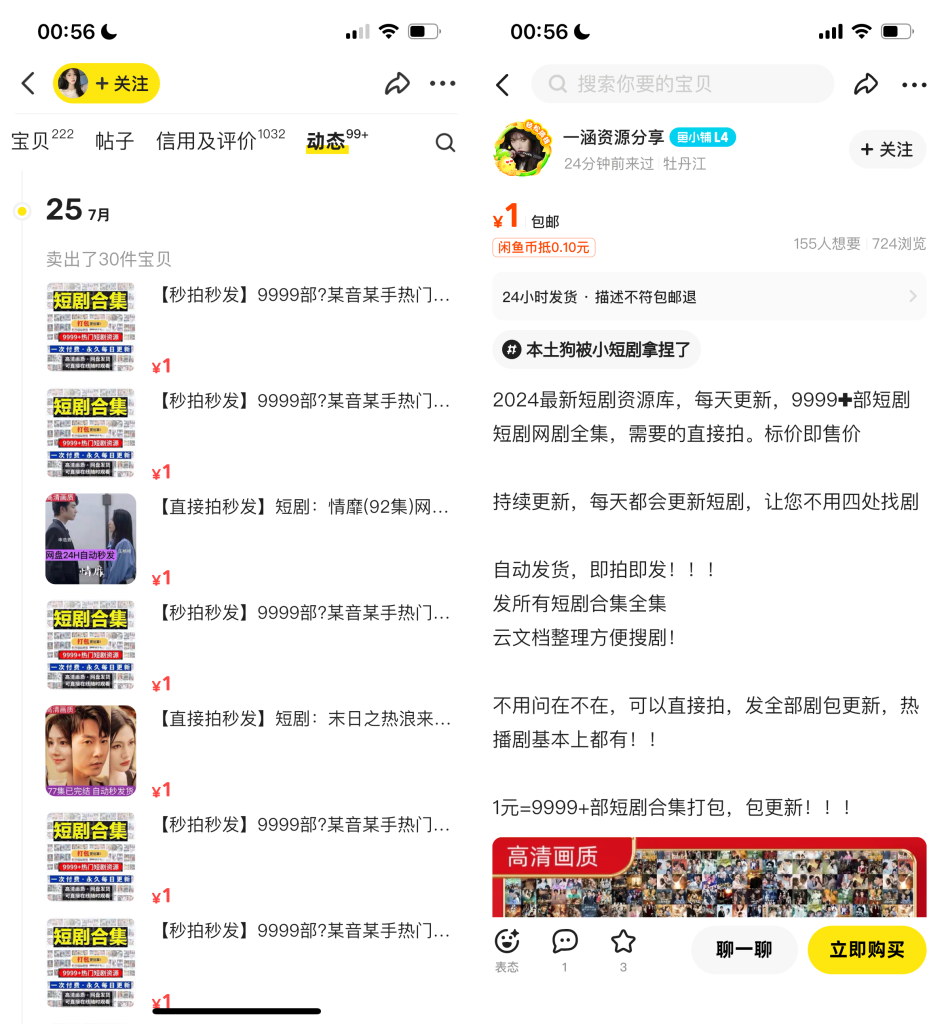
Task: Favorite the listing with the star icon
Action: (x=623, y=945)
